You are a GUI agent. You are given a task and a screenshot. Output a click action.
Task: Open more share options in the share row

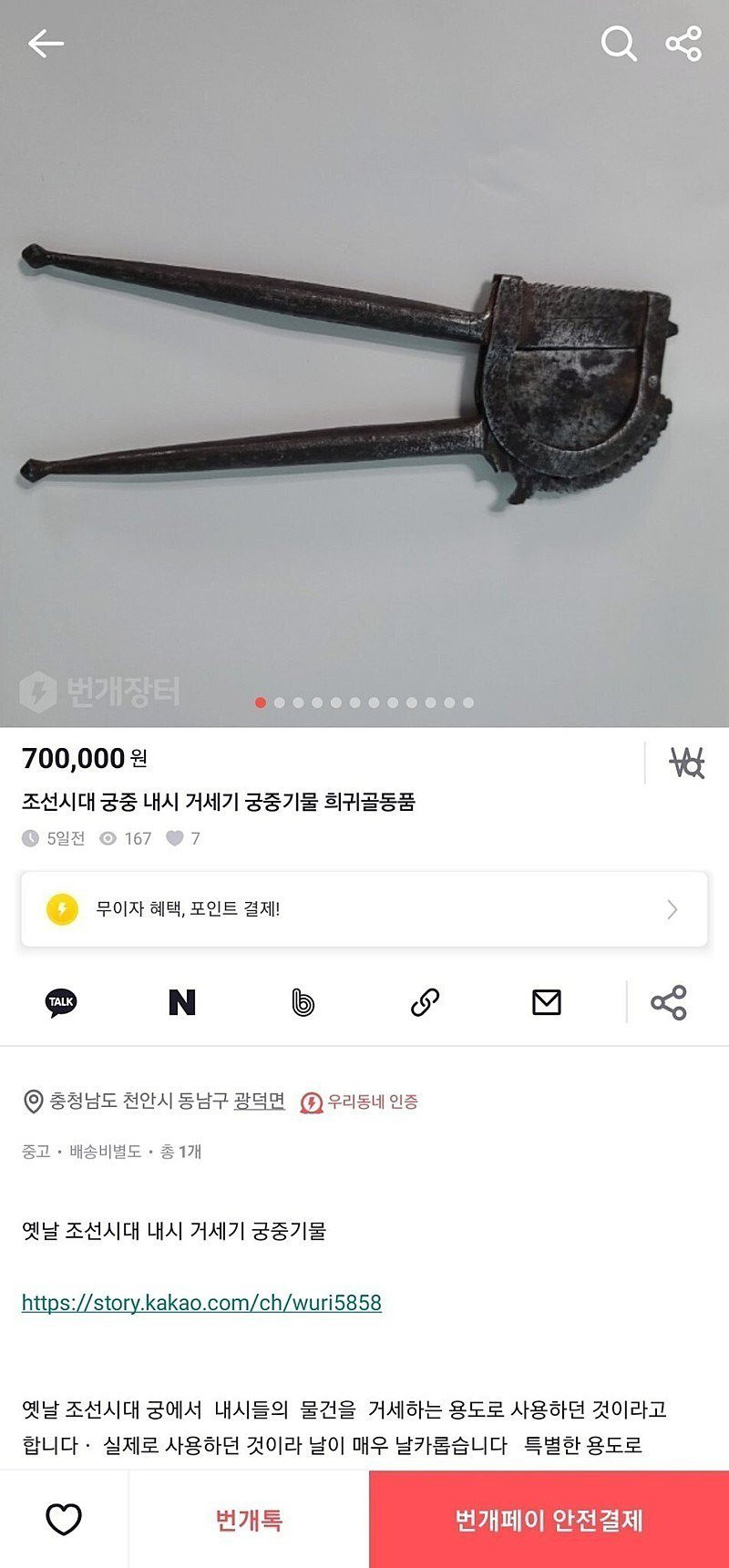pos(668,1002)
